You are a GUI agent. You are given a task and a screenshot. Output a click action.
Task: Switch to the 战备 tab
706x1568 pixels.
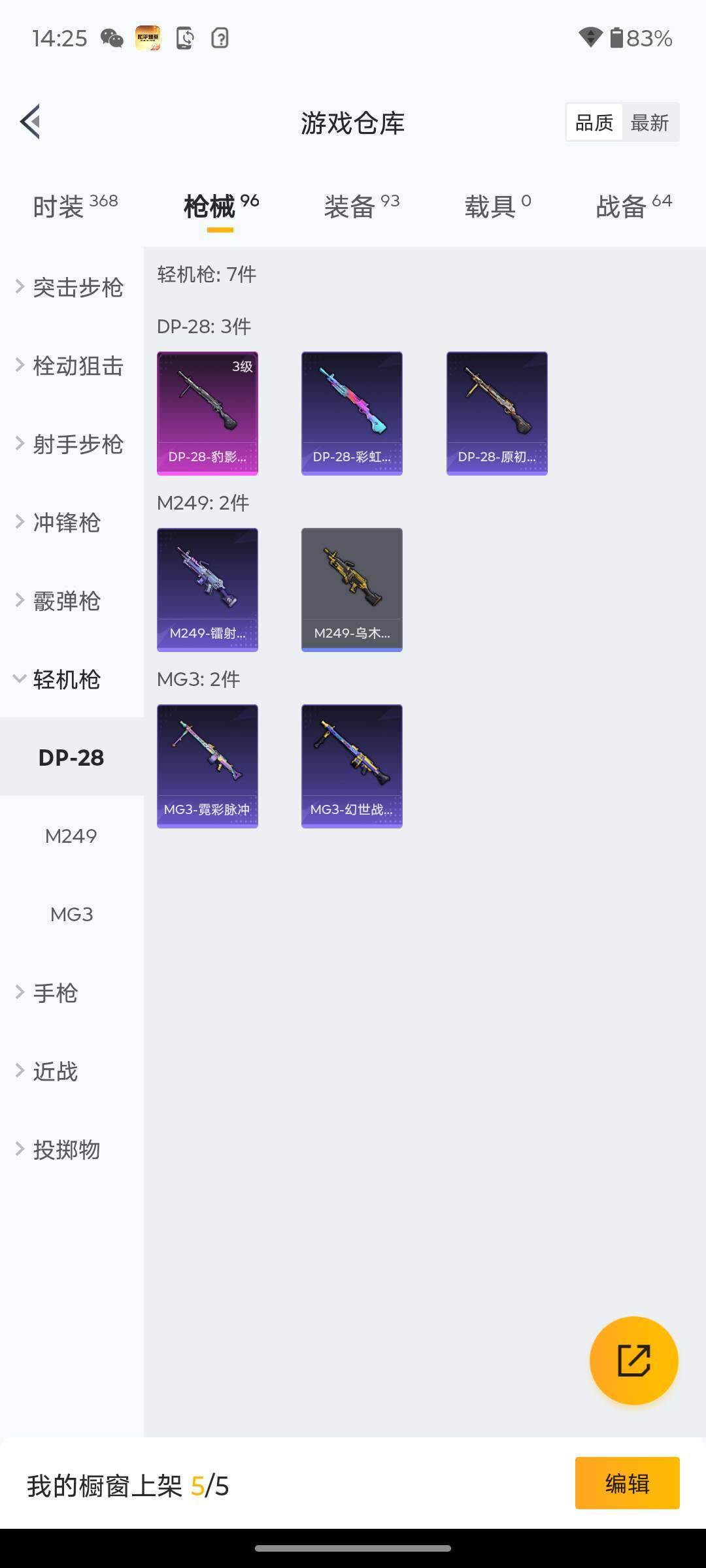[633, 206]
